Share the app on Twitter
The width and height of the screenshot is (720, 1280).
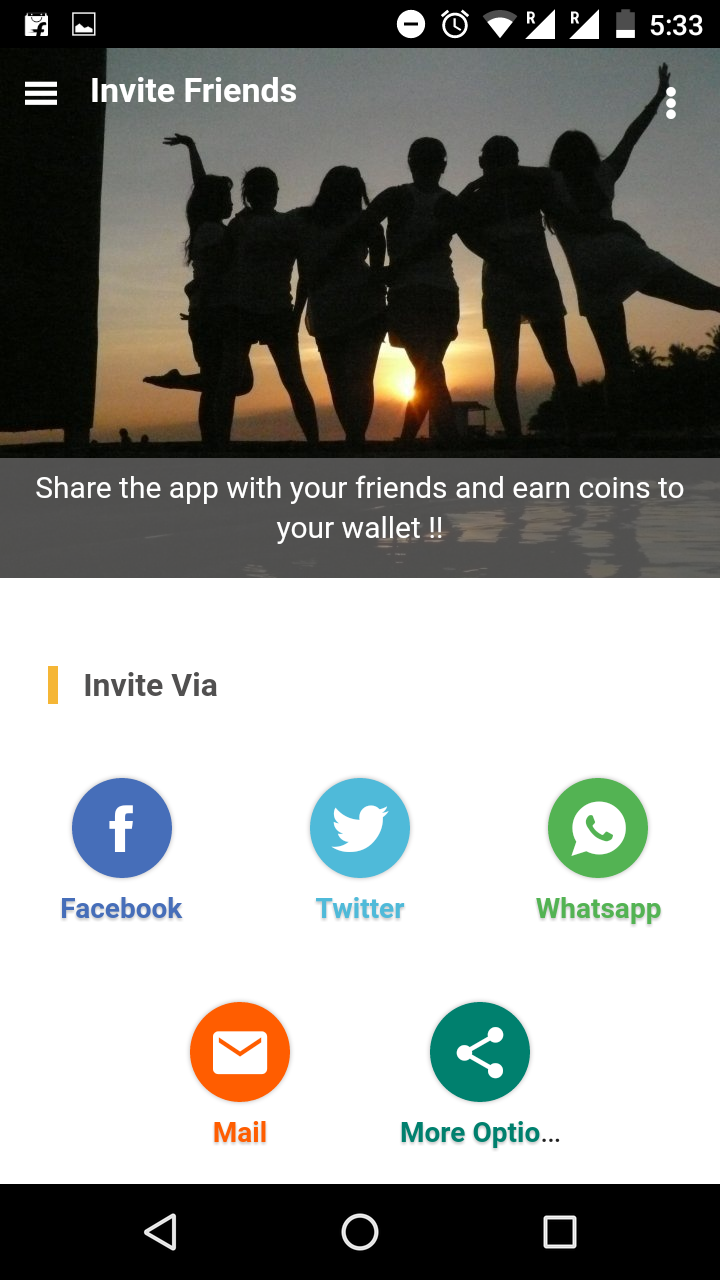tap(360, 828)
